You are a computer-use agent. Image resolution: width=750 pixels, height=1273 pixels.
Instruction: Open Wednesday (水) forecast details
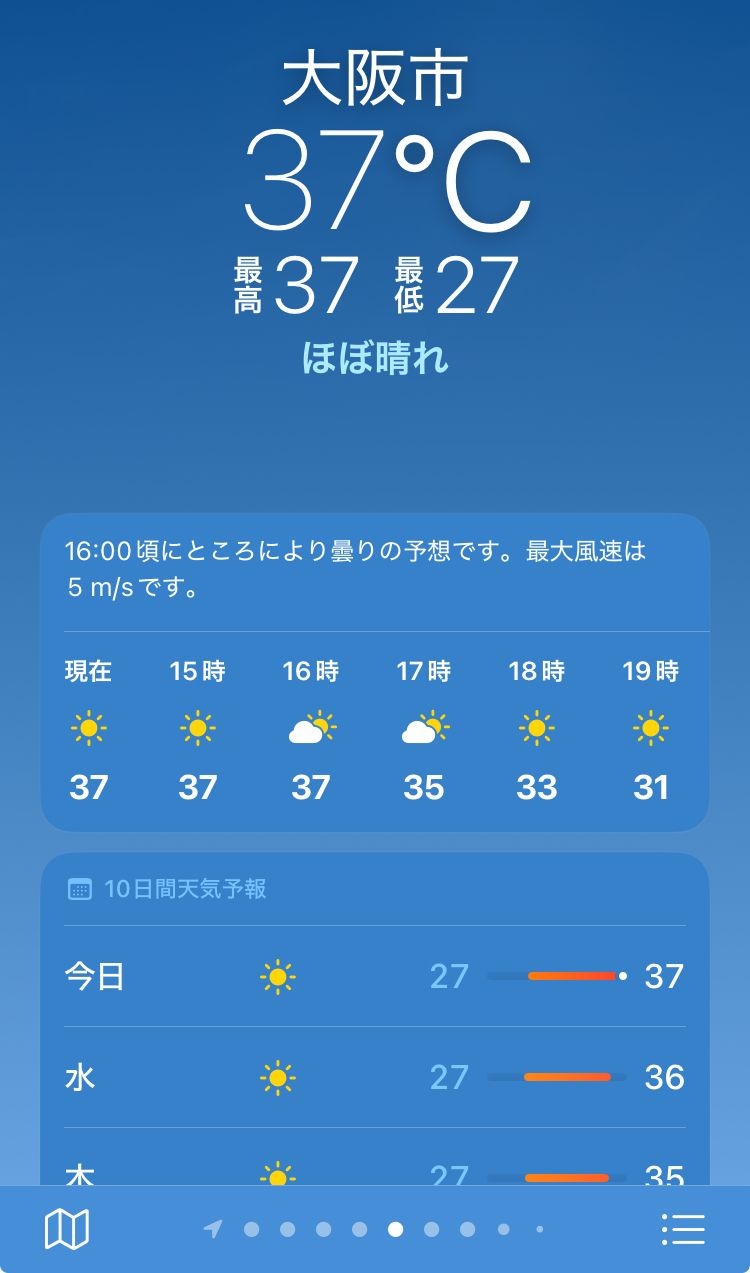coord(375,1077)
